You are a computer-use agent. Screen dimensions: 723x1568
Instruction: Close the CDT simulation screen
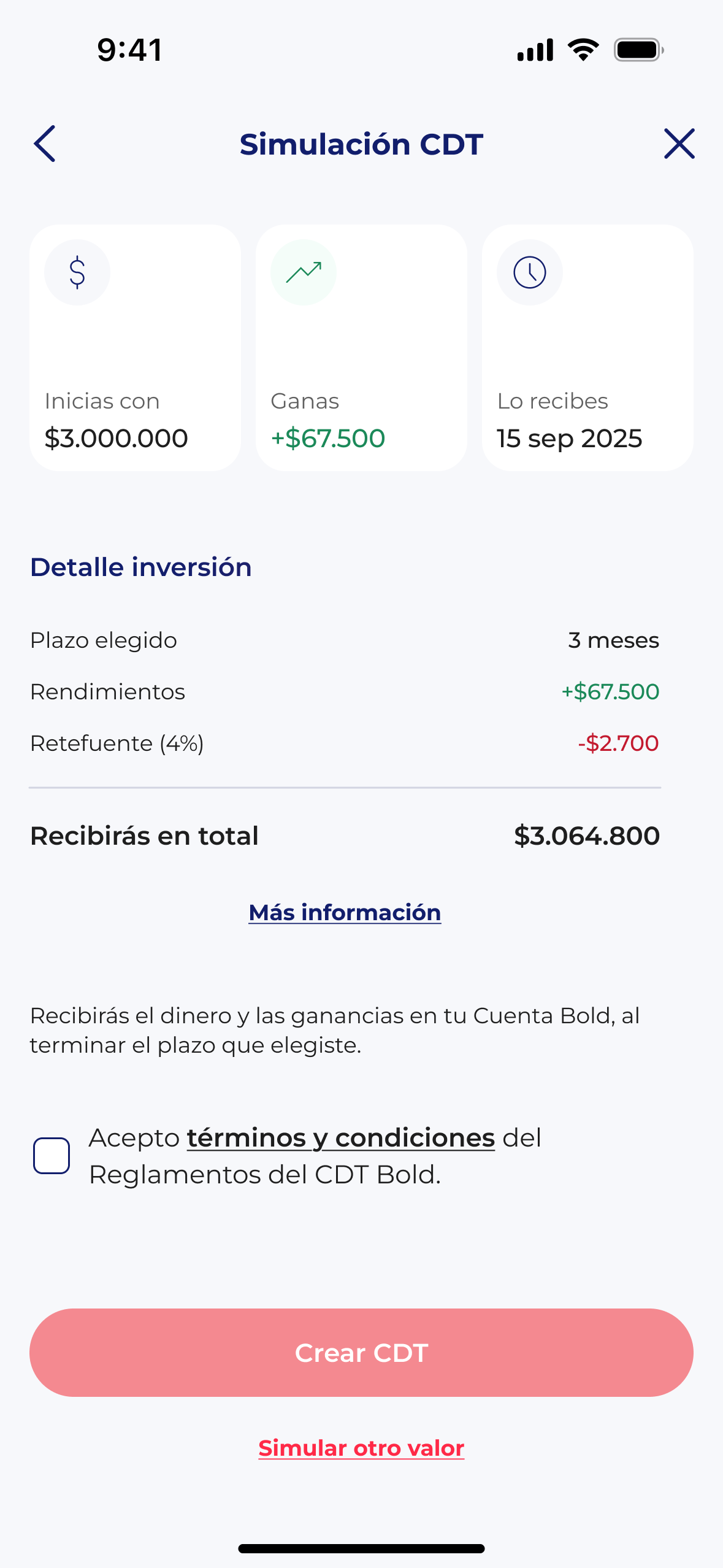pos(679,144)
